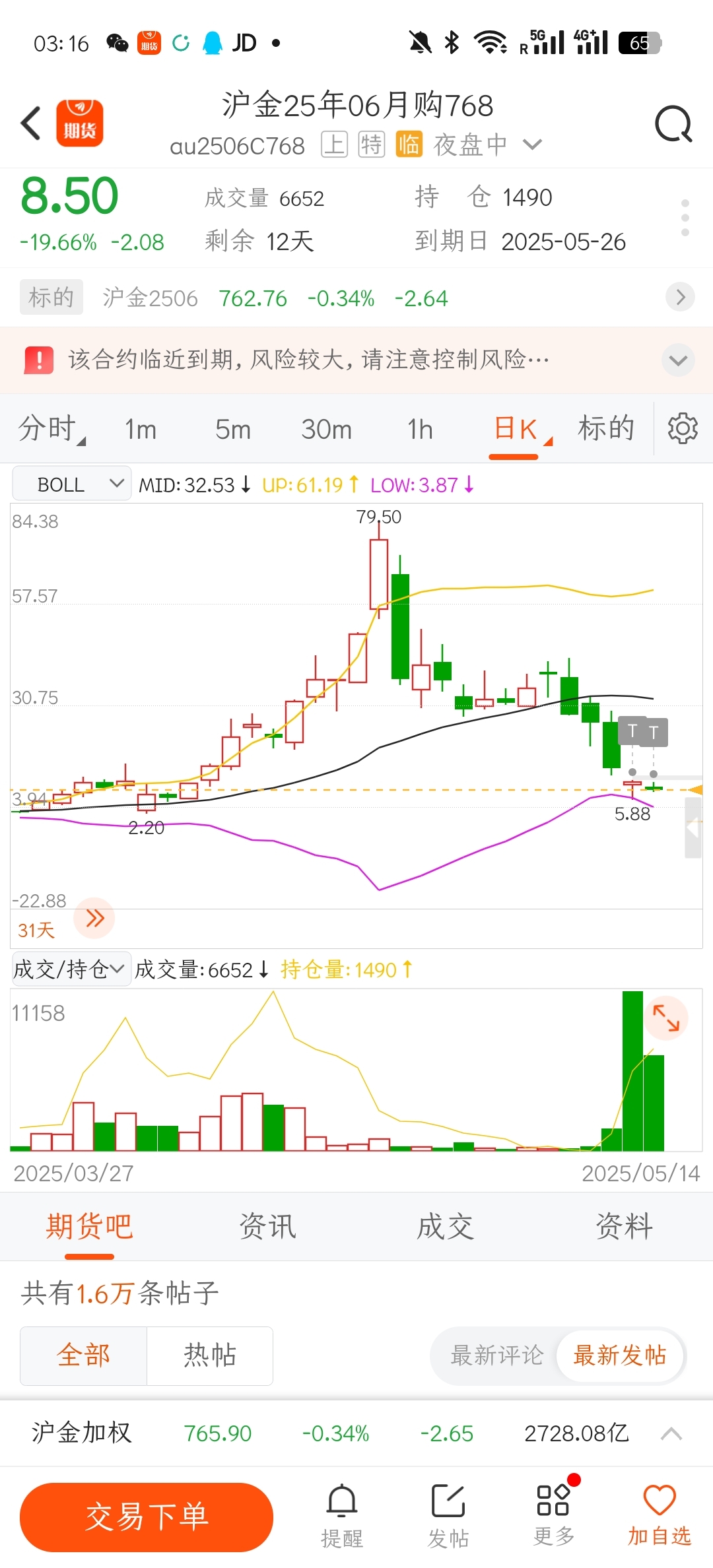Show the 标的 chart tab

coord(605,429)
